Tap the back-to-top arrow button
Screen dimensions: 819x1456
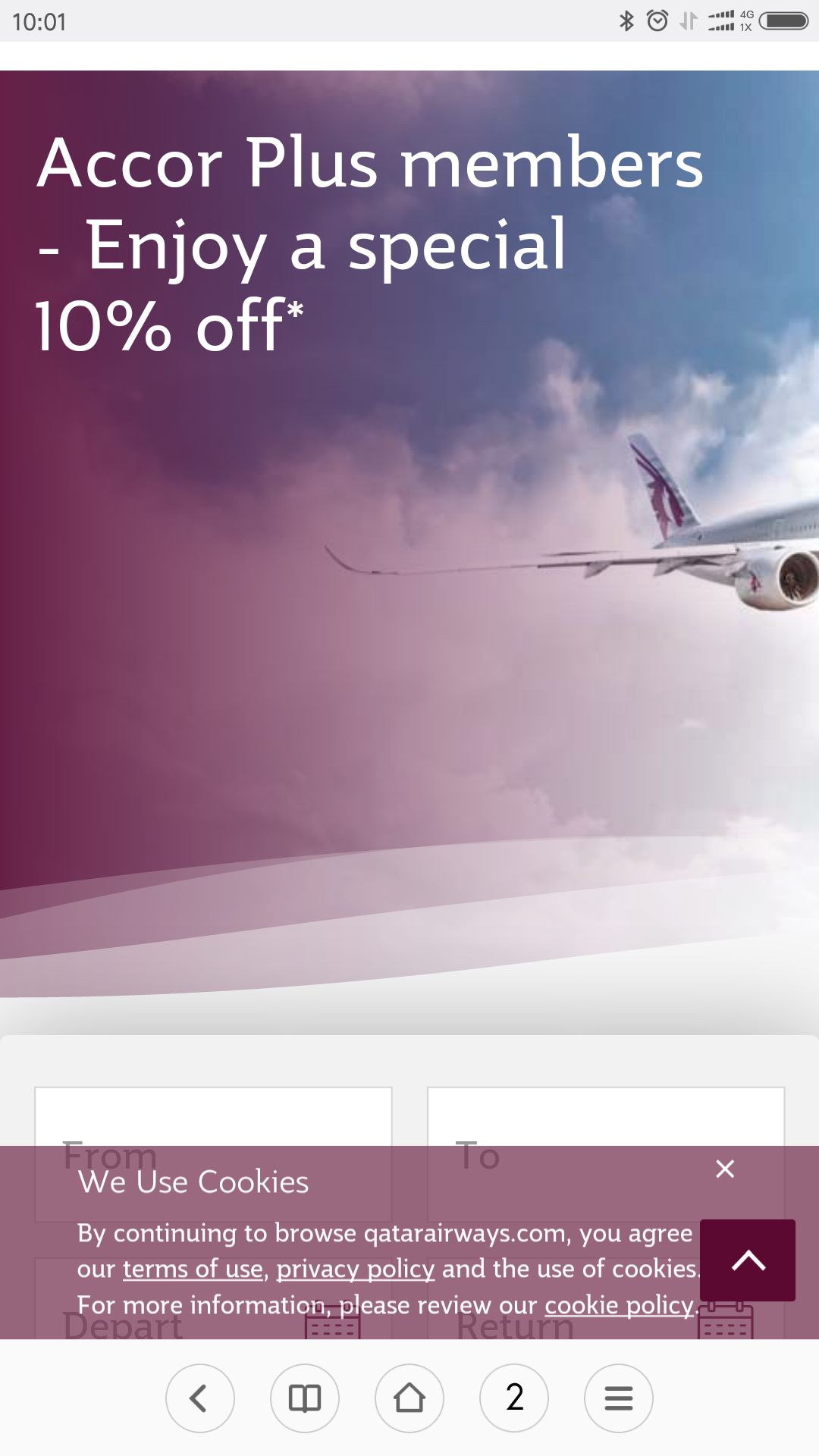[748, 1260]
